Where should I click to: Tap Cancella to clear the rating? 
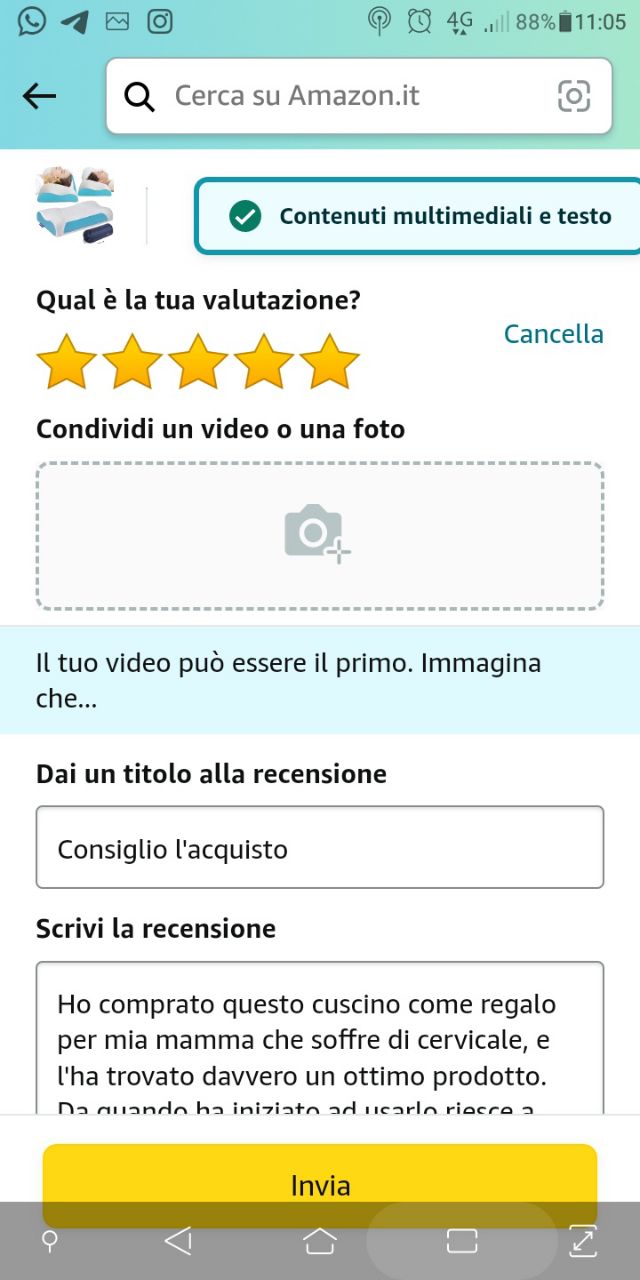pos(553,334)
